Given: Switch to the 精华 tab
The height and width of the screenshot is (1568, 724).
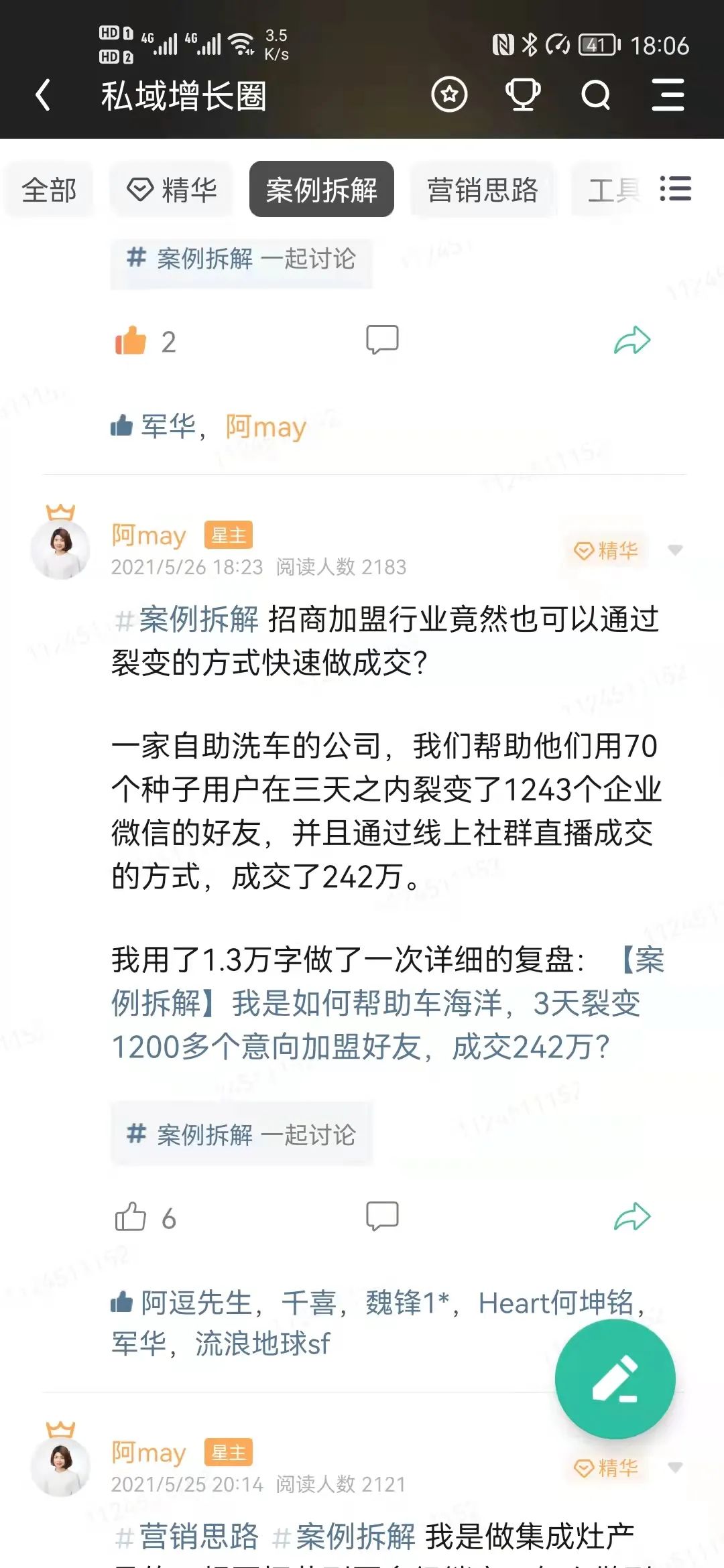Looking at the screenshot, I should coord(172,190).
